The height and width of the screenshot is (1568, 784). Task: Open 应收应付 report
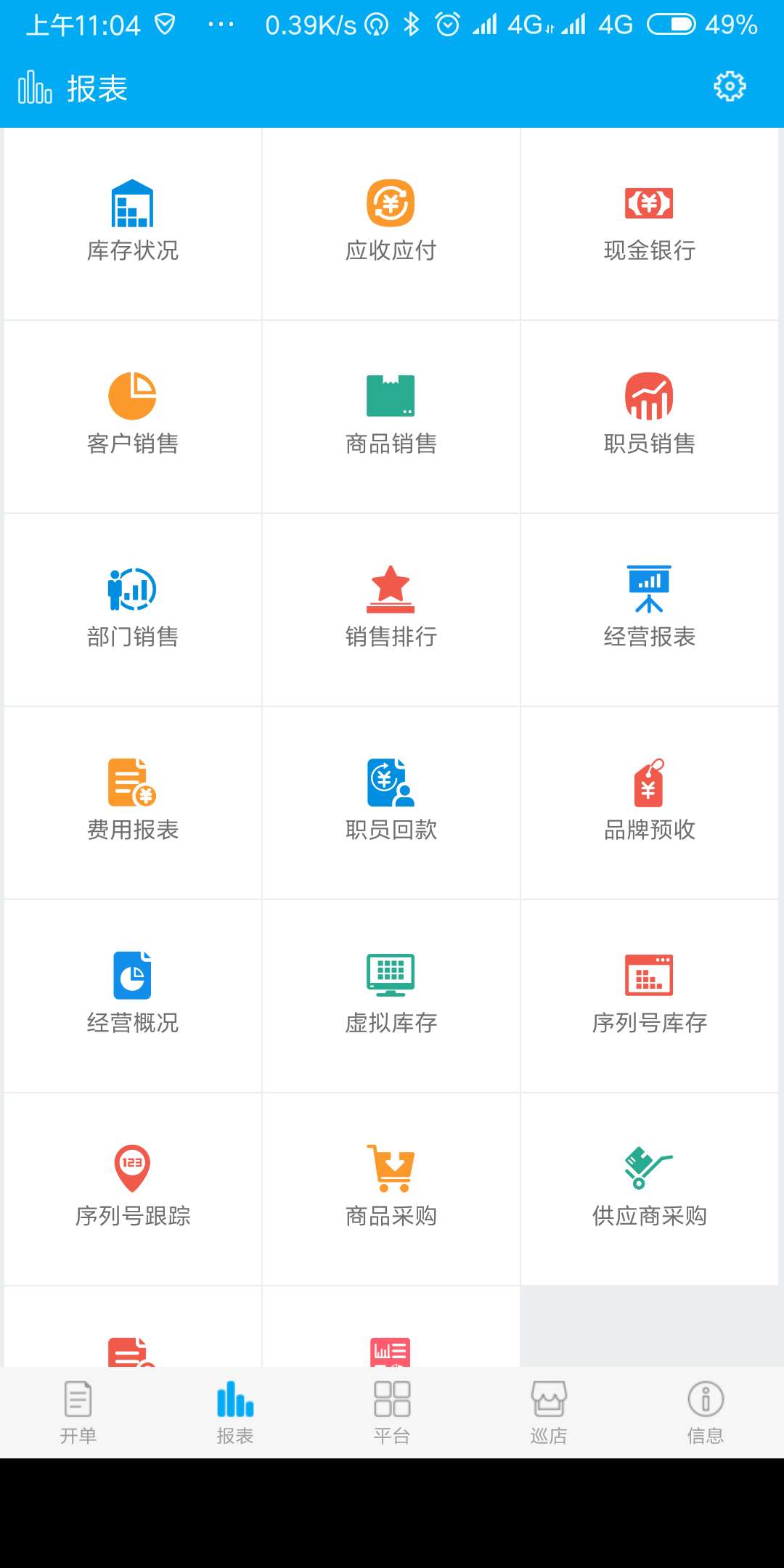tap(391, 224)
